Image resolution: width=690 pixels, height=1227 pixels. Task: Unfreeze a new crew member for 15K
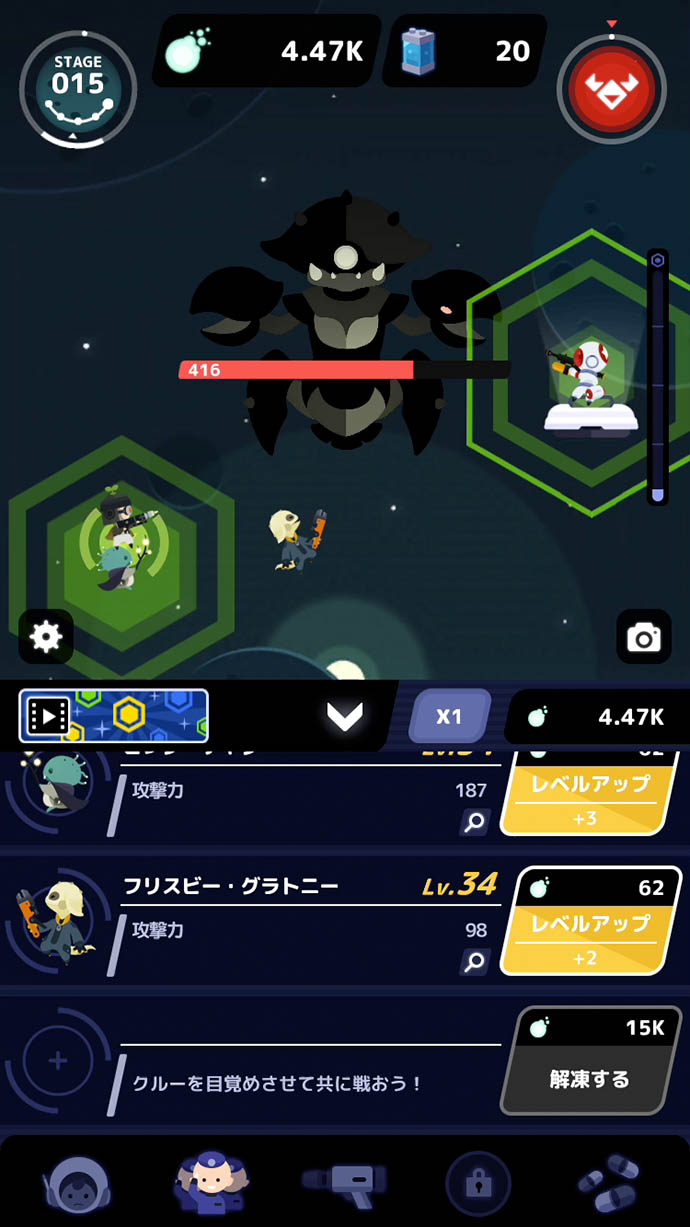[x=590, y=1061]
